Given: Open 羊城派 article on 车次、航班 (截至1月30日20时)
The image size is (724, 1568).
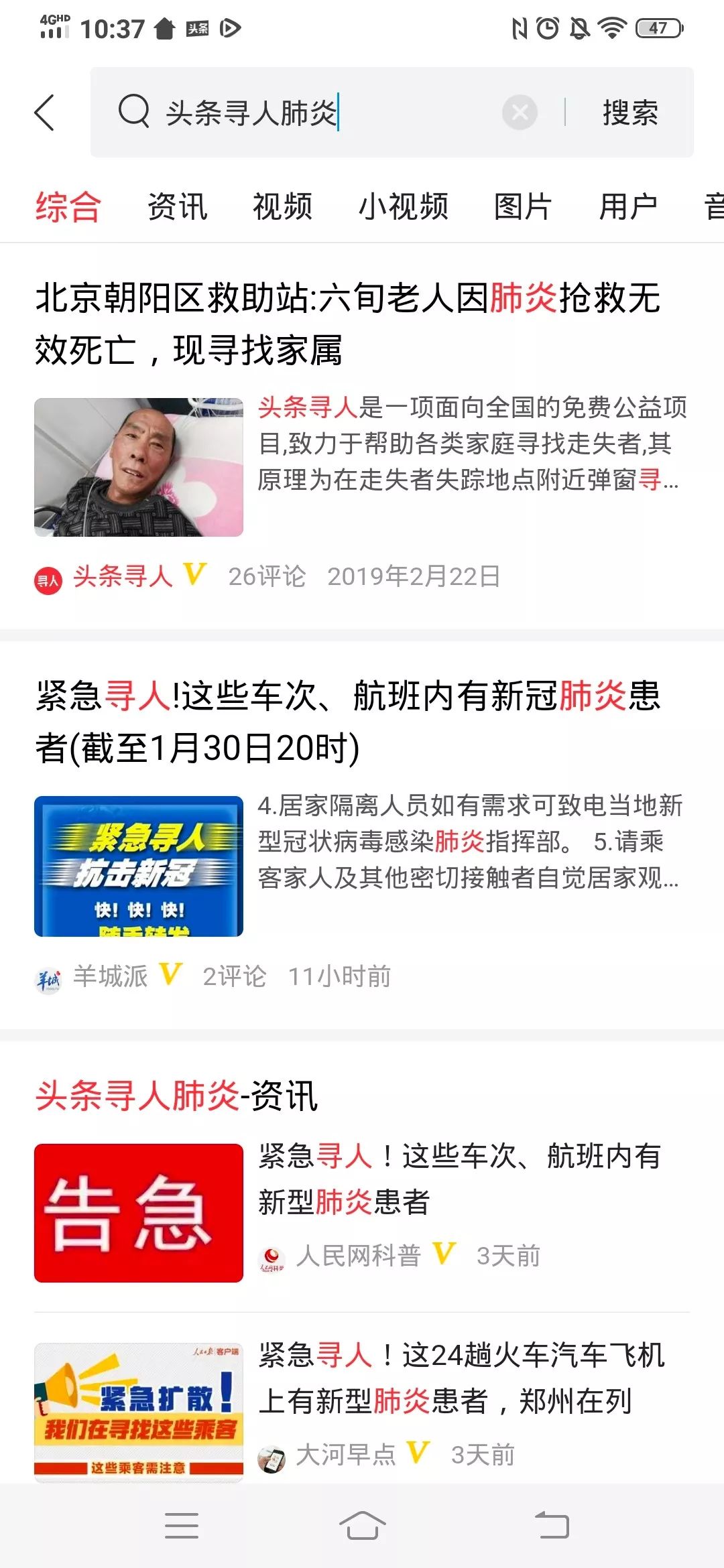Looking at the screenshot, I should [x=347, y=722].
